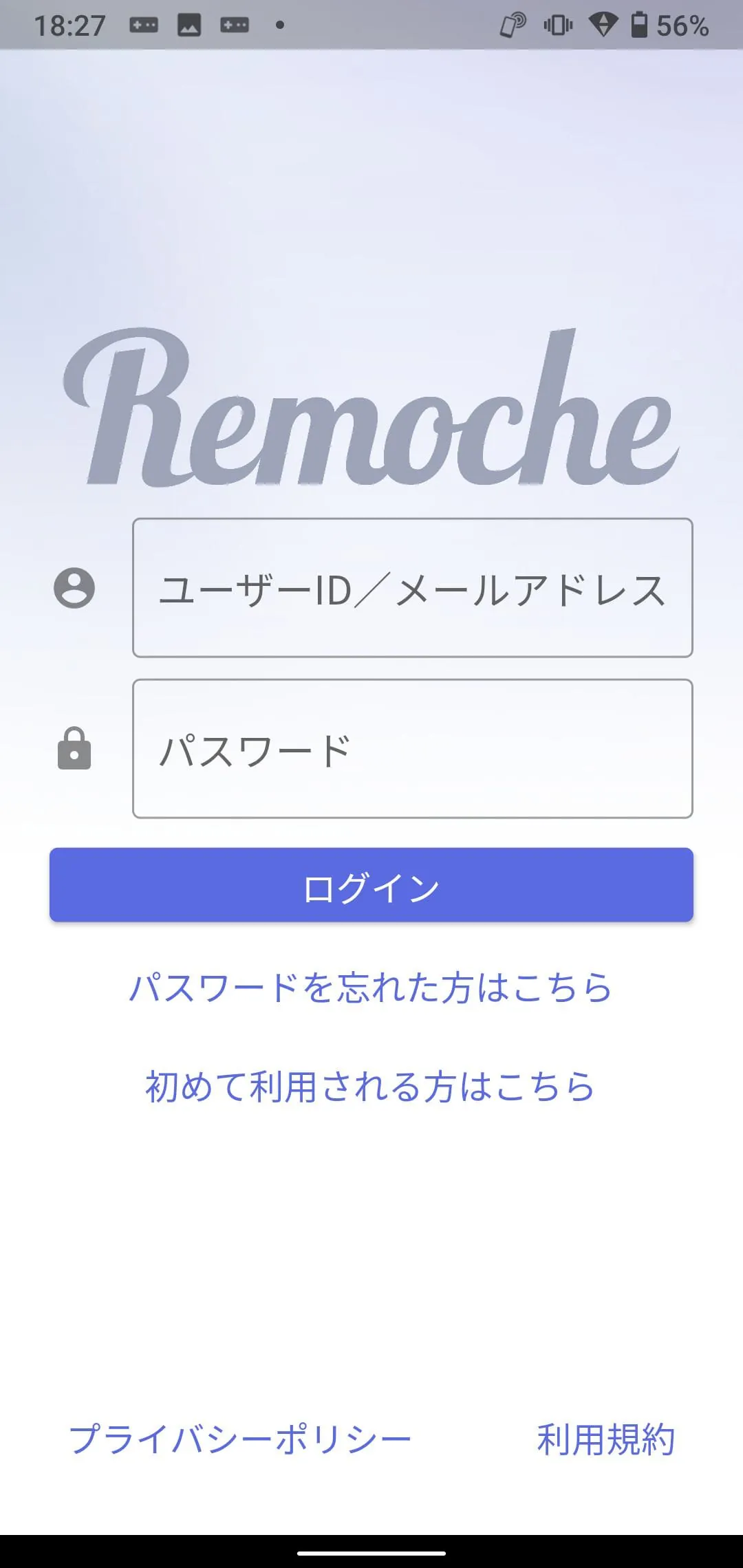743x1568 pixels.
Task: Tap the notification dot in status bar
Action: click(279, 25)
